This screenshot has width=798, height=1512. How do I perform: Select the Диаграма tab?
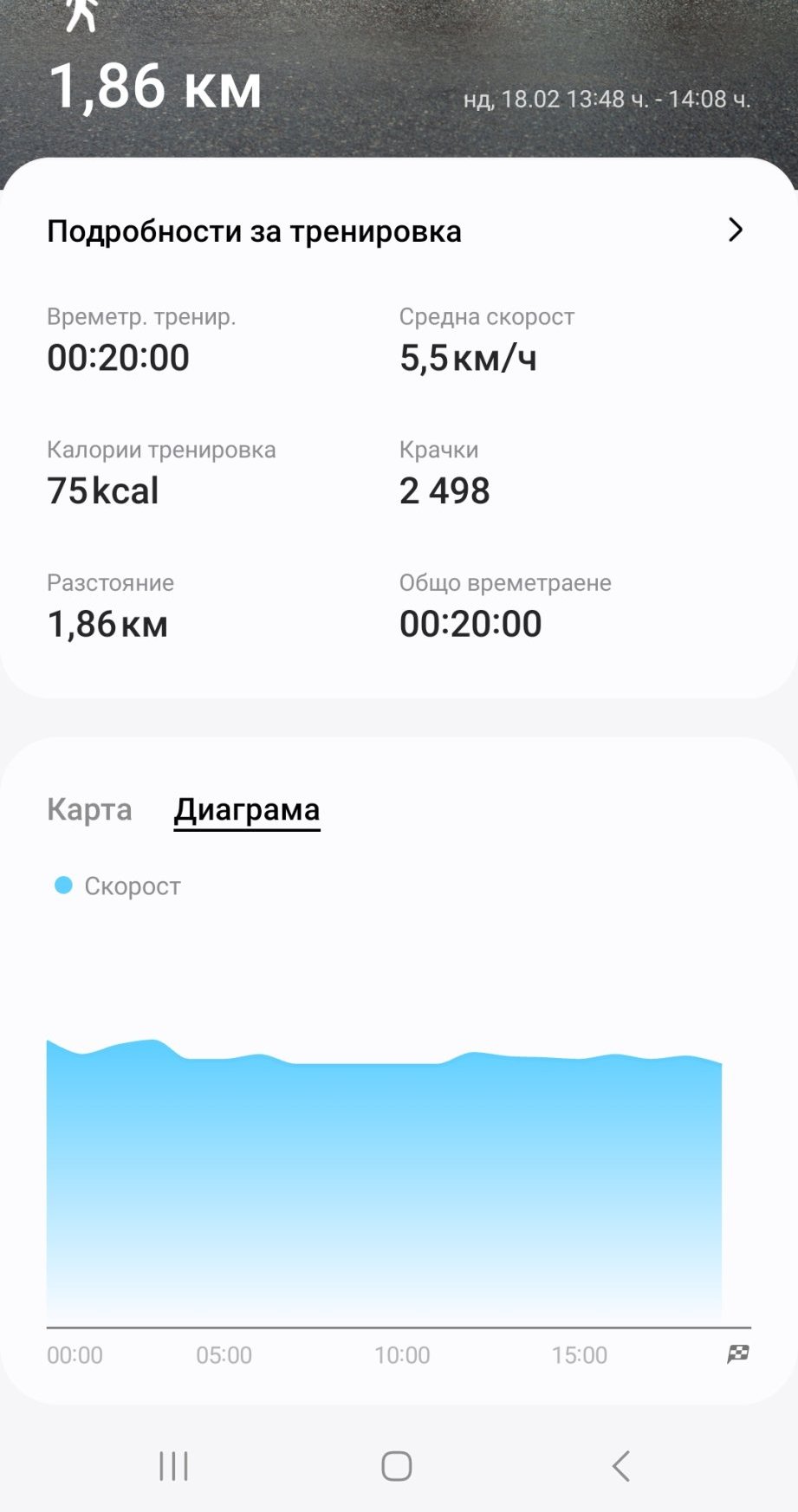(x=247, y=809)
